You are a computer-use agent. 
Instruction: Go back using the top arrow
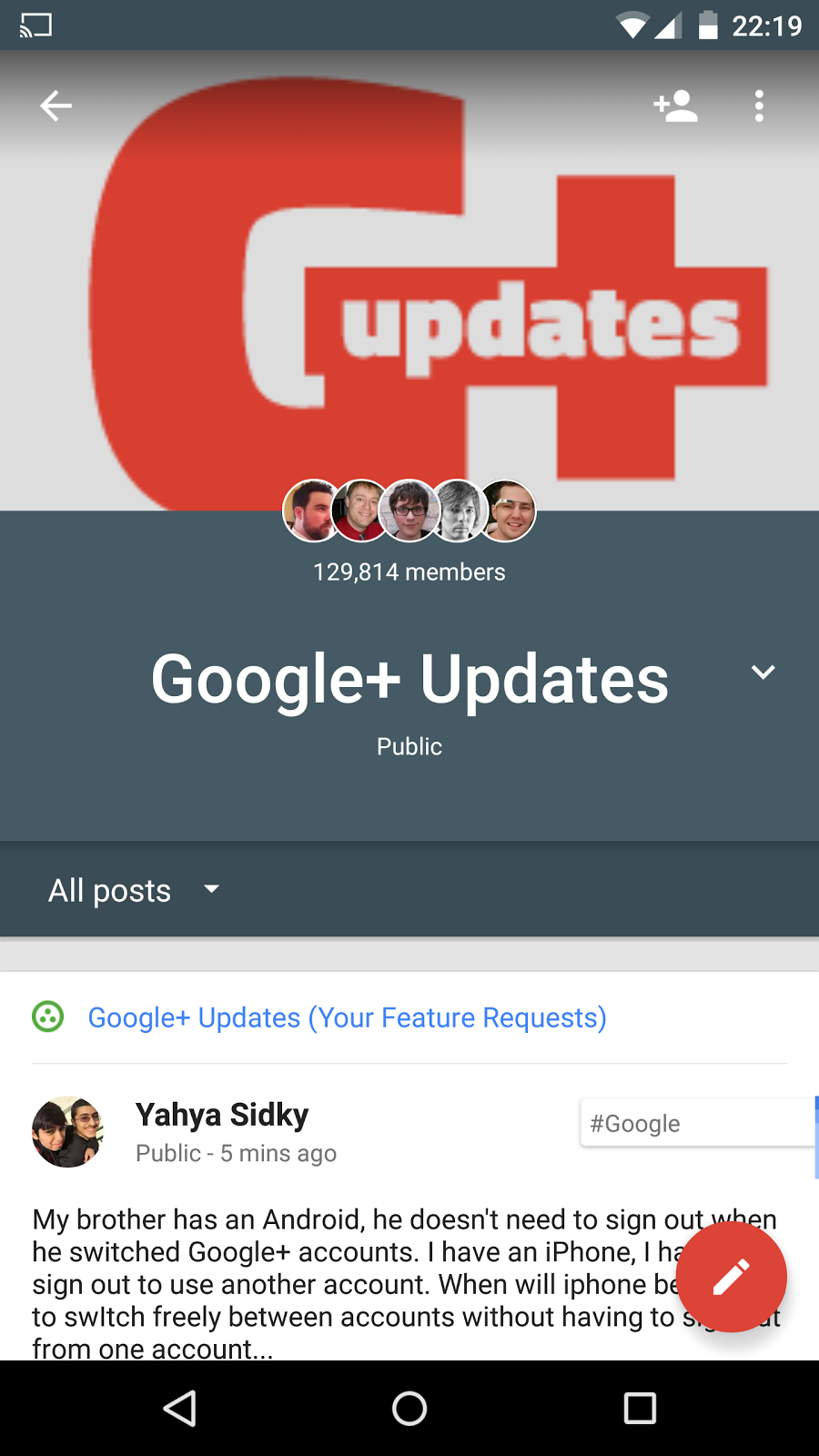click(56, 106)
